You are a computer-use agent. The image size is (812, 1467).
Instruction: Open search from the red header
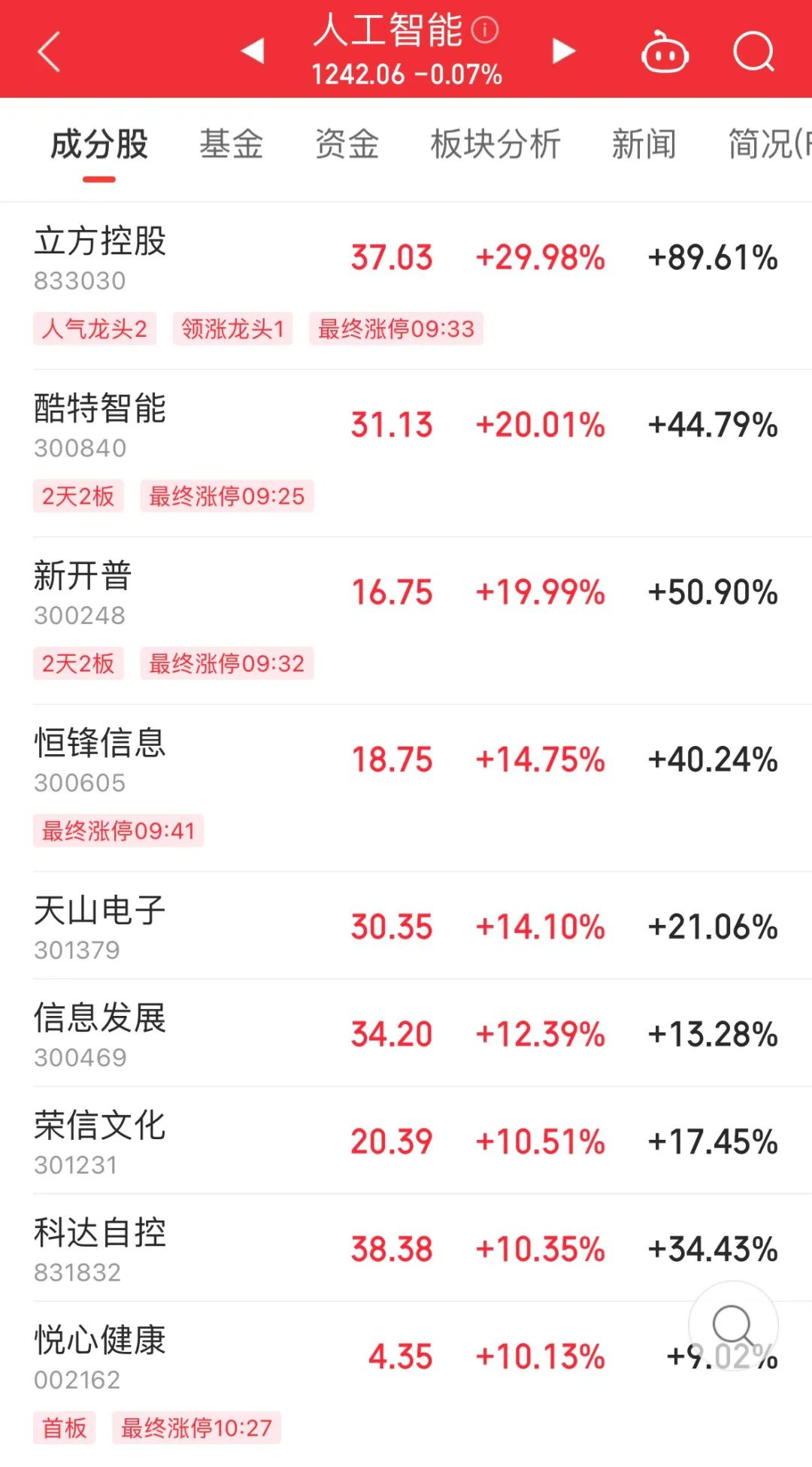(x=753, y=52)
